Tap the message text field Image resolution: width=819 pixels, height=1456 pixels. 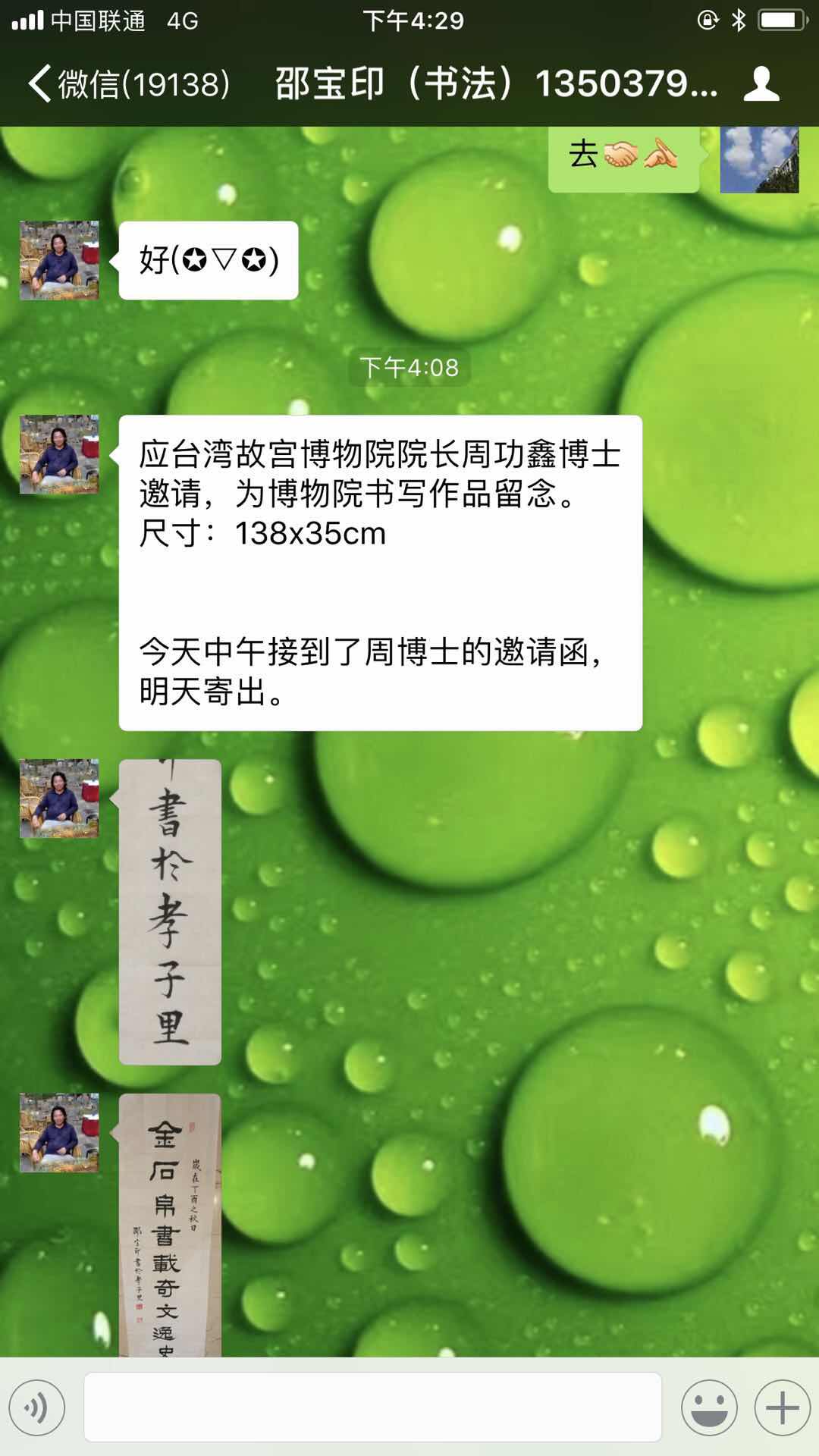372,1407
